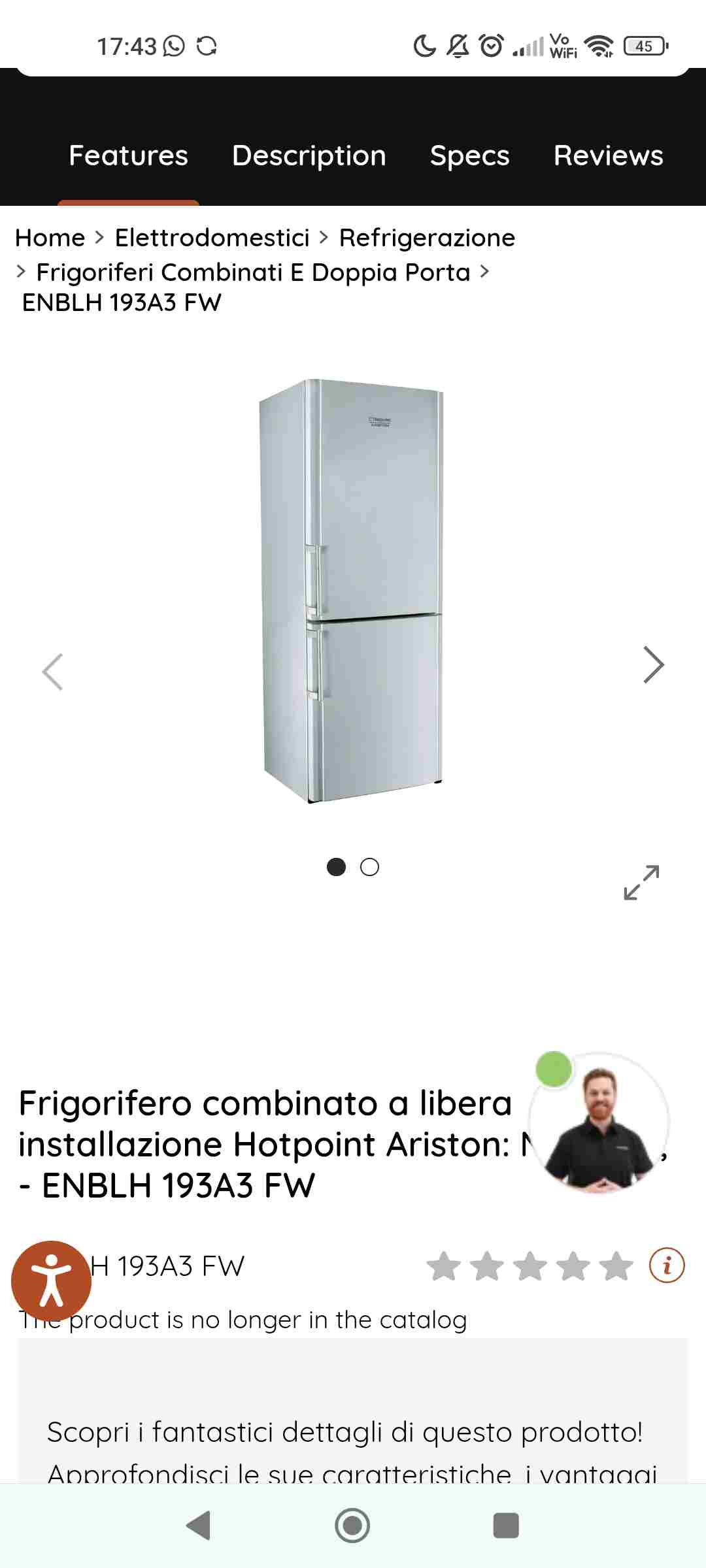
Task: Open the accessibility options button
Action: click(x=51, y=1281)
